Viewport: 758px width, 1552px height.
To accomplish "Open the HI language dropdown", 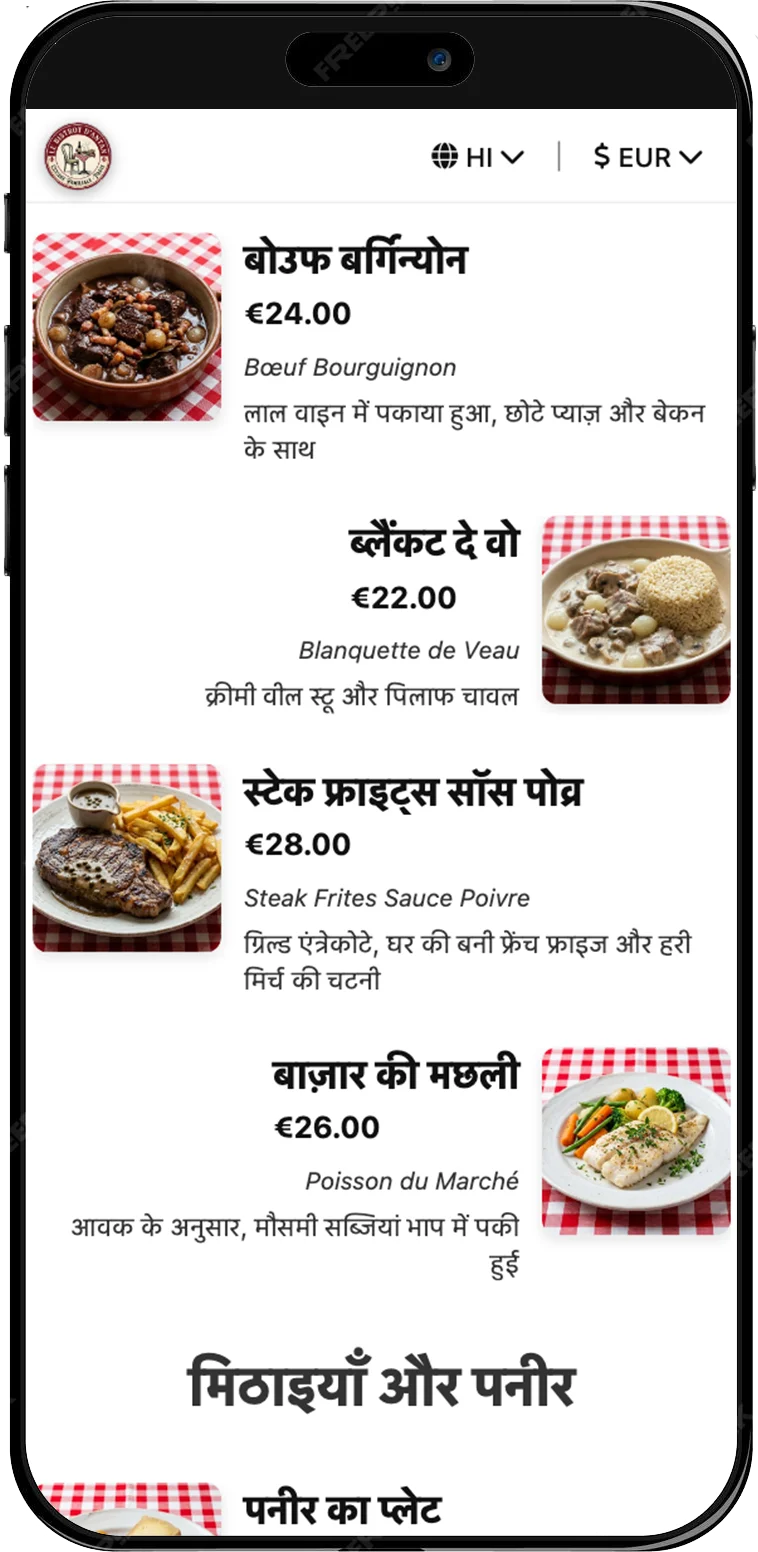I will click(x=477, y=157).
